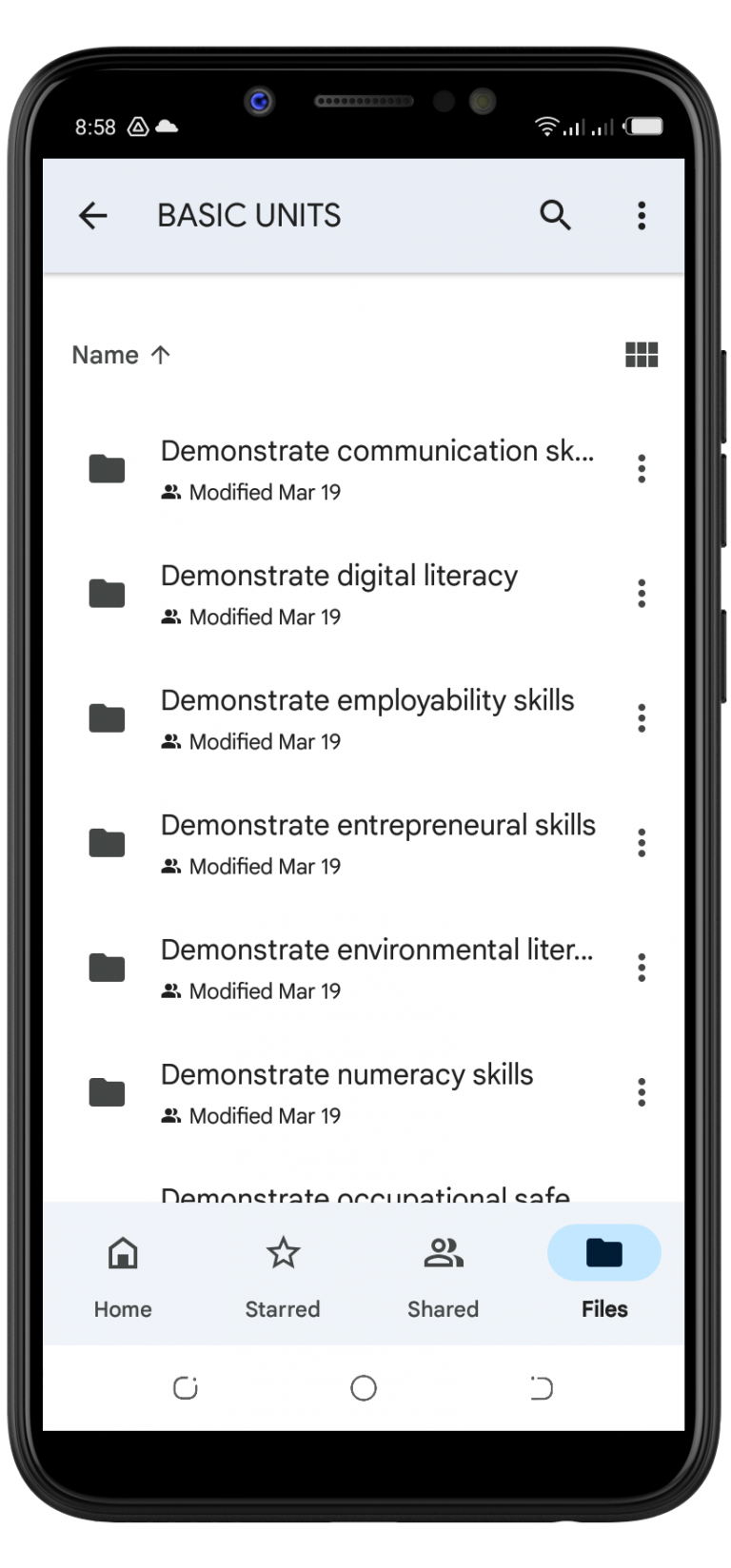Show more options for Demonstrate digital literacy
Viewport: 731px width, 1568px height.
642,594
